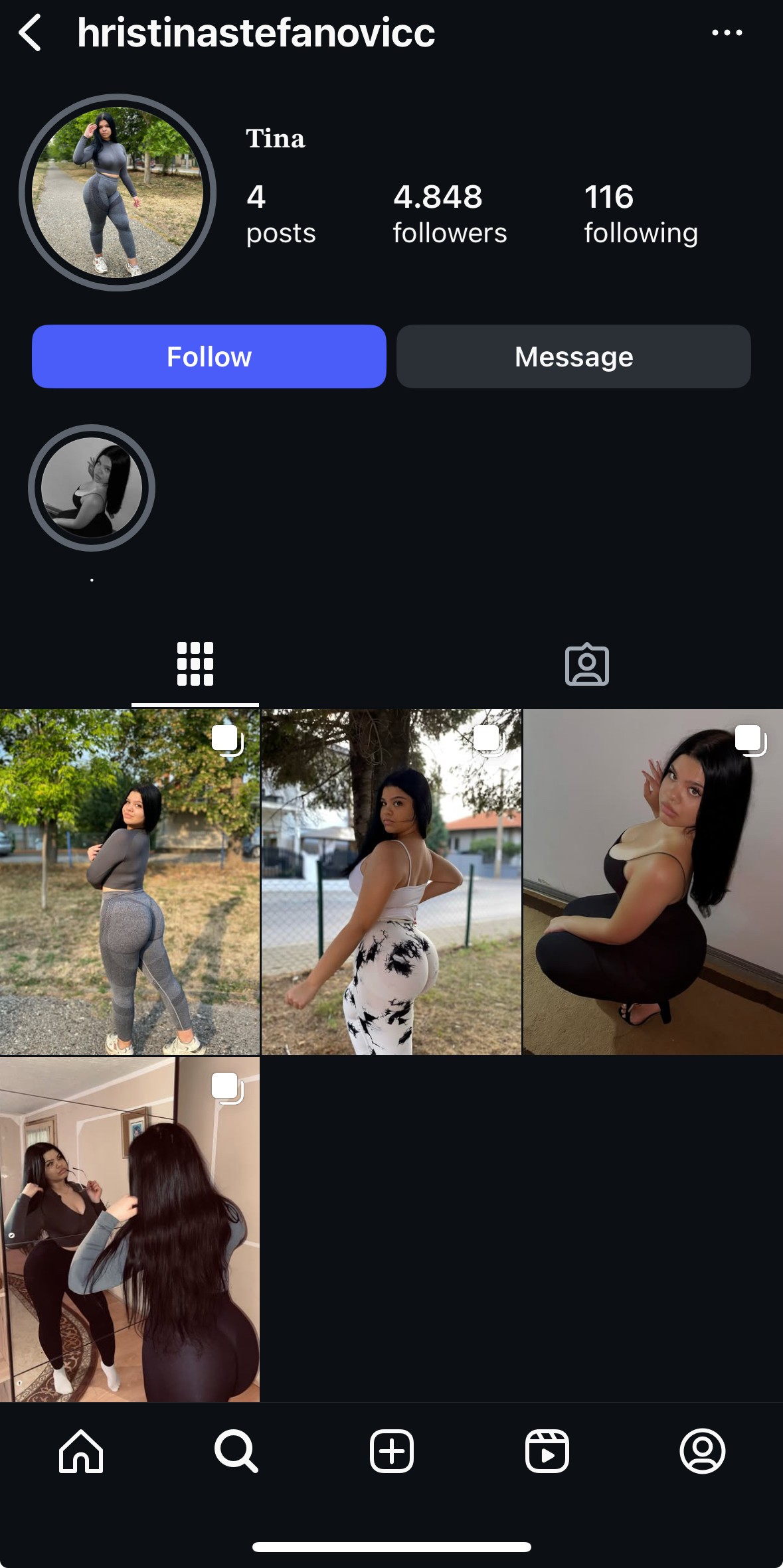783x1568 pixels.
Task: Open the Reels tab
Action: pos(547,1451)
